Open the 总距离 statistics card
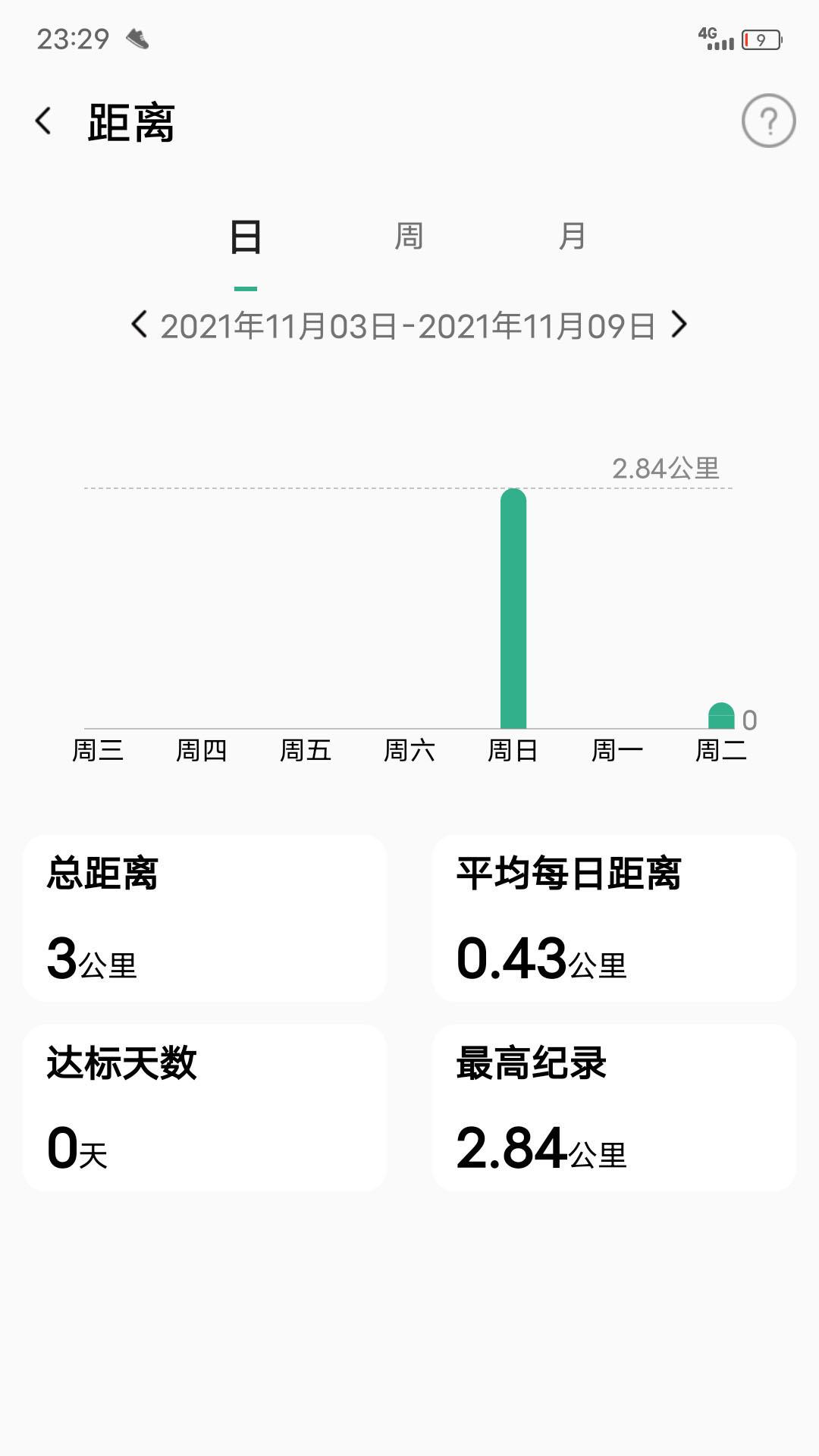Screen dimensions: 819x1456 205,921
